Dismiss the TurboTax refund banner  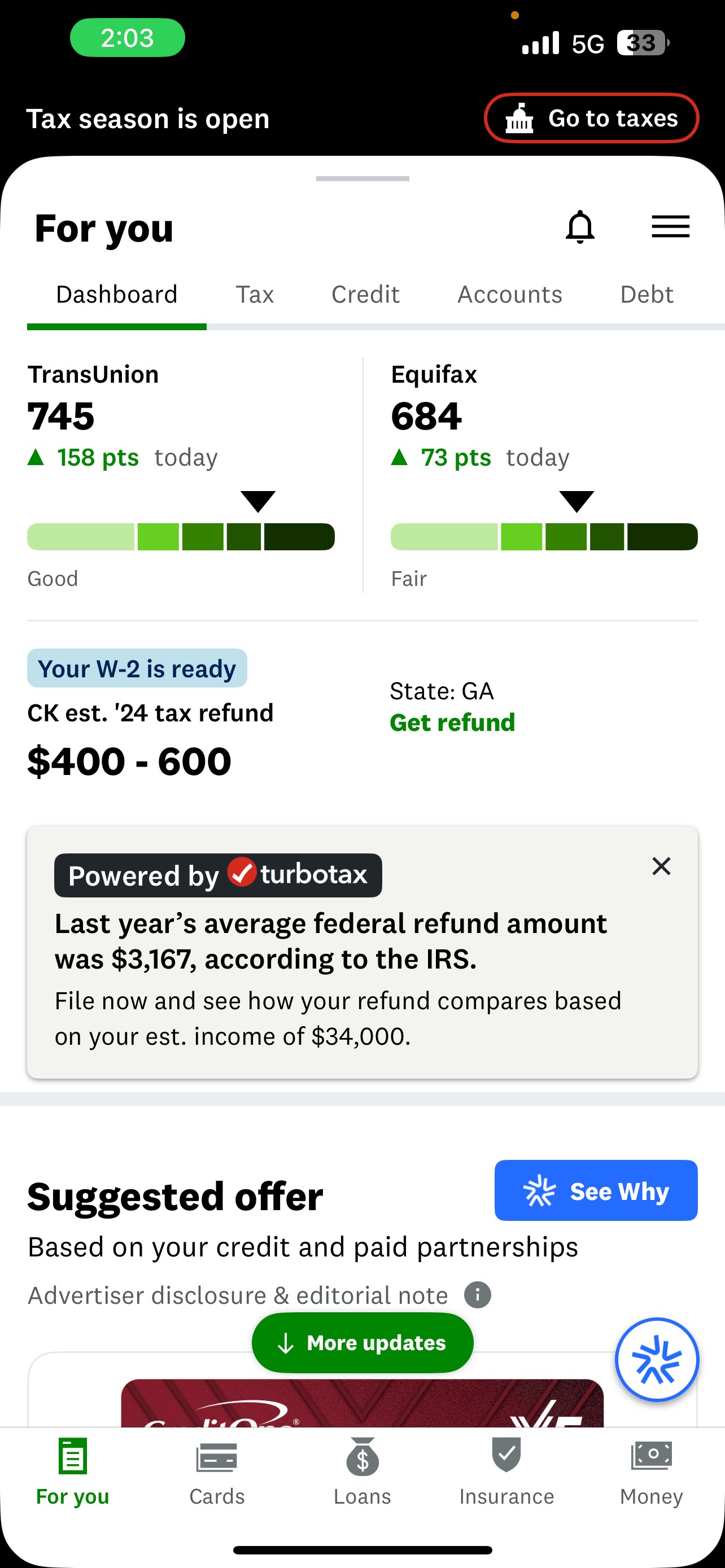click(661, 866)
